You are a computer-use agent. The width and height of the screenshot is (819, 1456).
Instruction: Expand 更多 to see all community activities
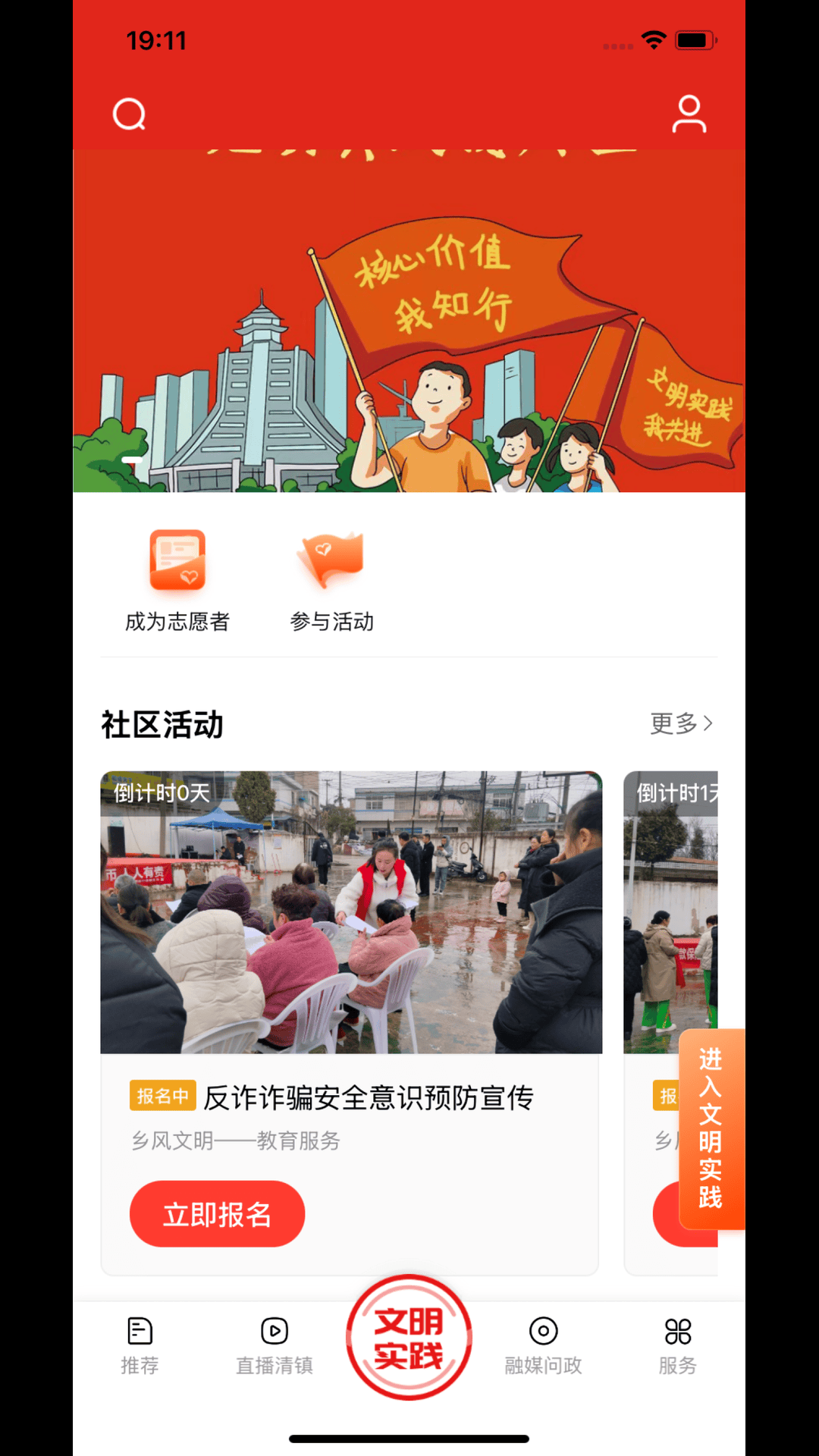680,723
